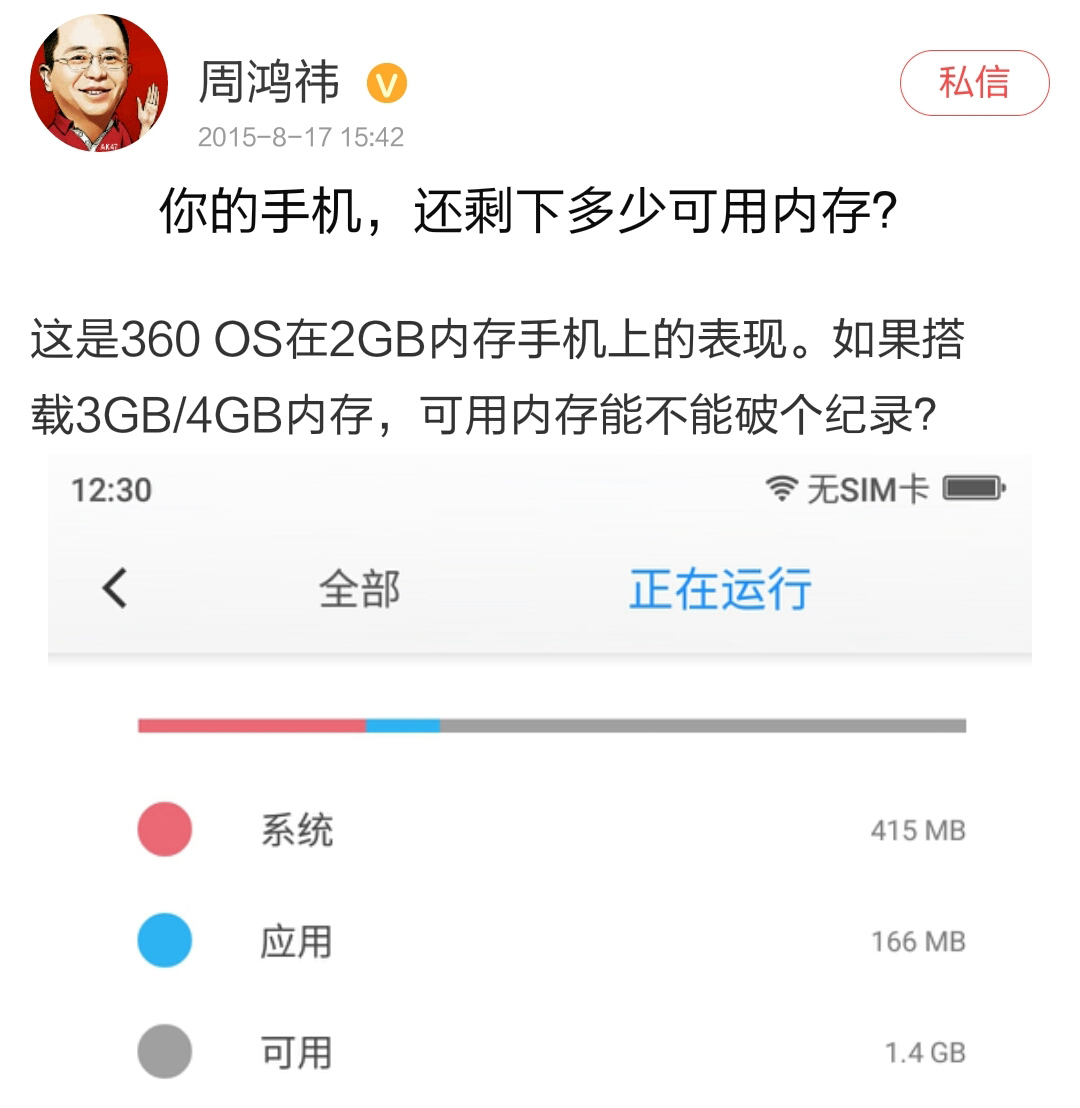1080x1108 pixels.
Task: Click the blue 应用 legend dot
Action: coord(163,940)
